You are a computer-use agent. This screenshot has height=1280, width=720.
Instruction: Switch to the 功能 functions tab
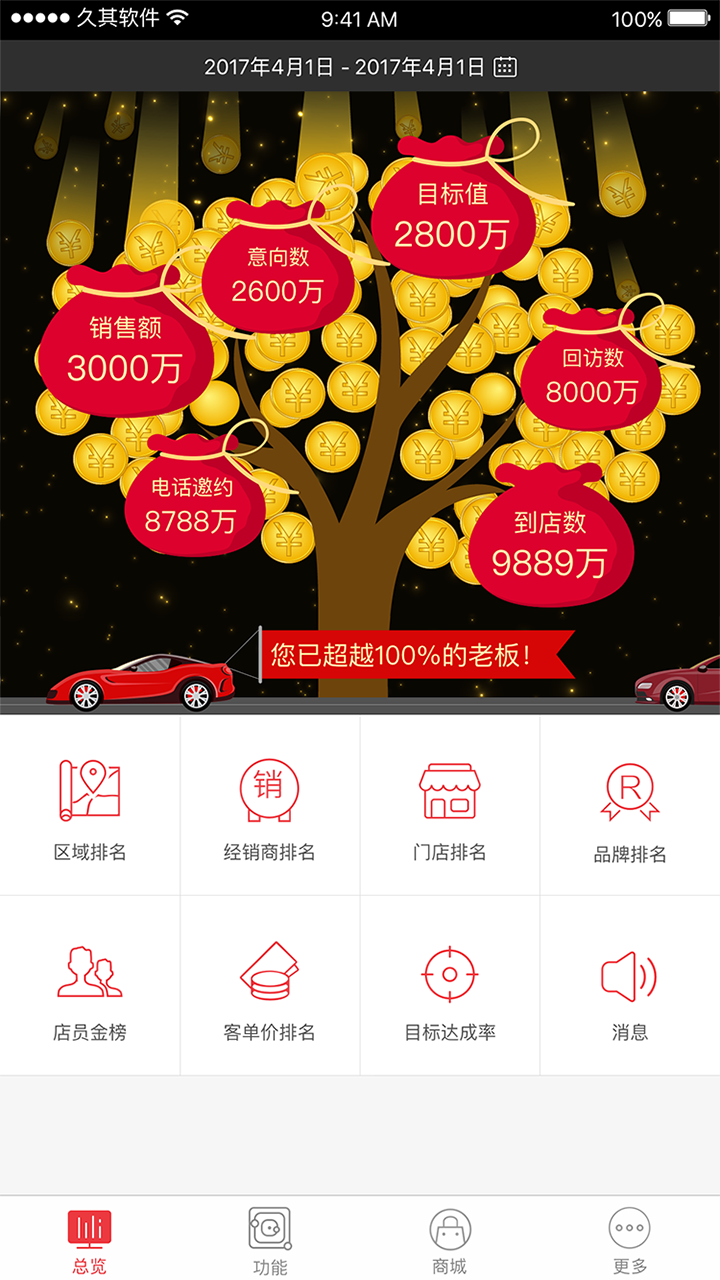tap(270, 1239)
